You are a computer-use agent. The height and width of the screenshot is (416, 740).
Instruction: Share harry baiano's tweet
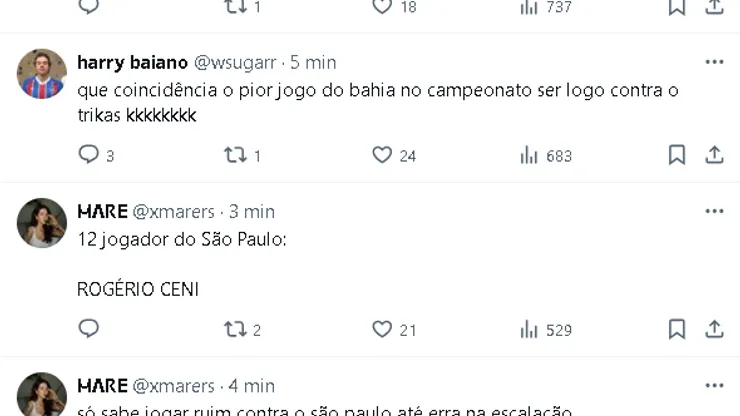click(714, 155)
